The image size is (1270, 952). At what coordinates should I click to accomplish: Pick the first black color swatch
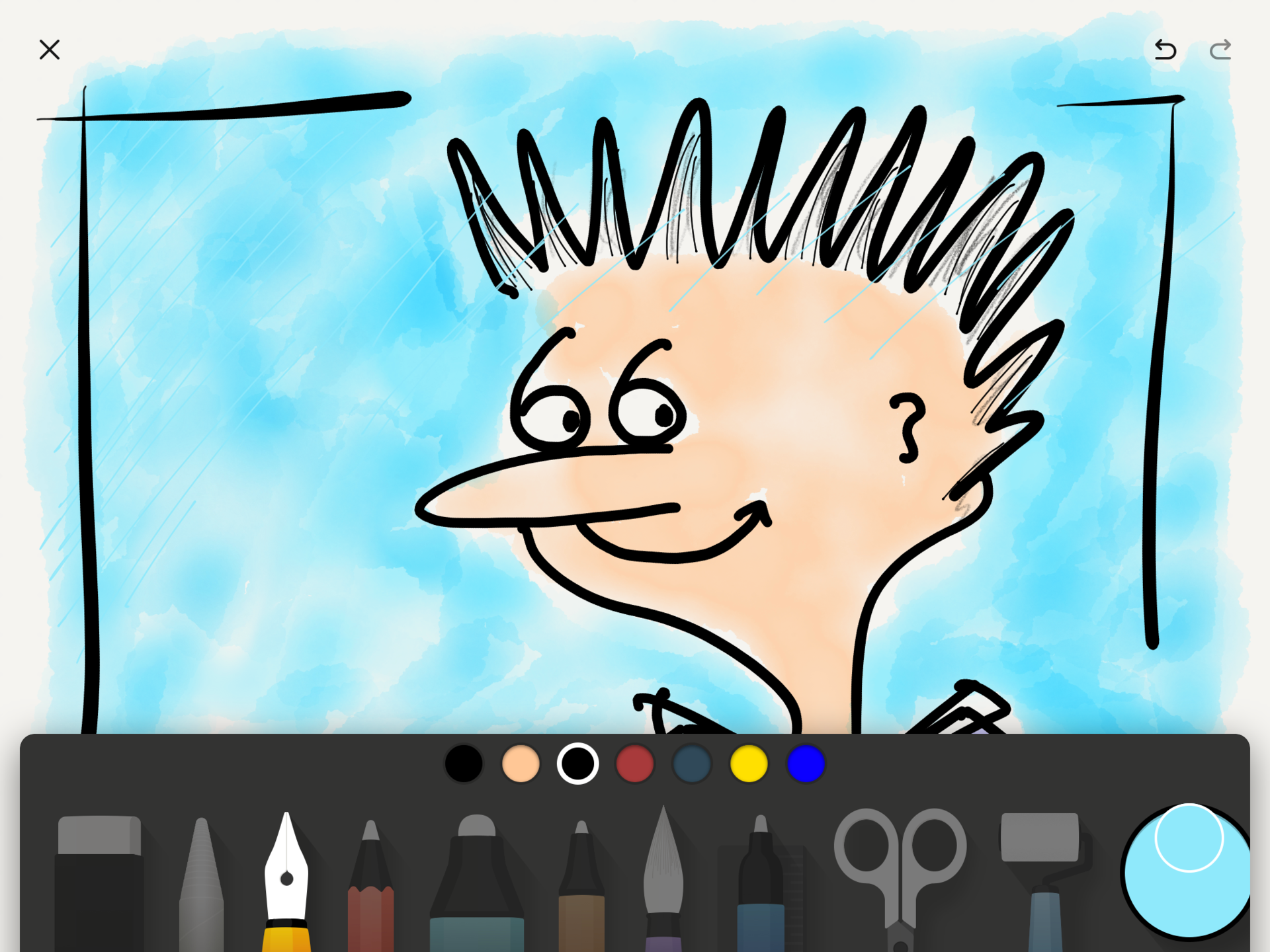pyautogui.click(x=464, y=764)
